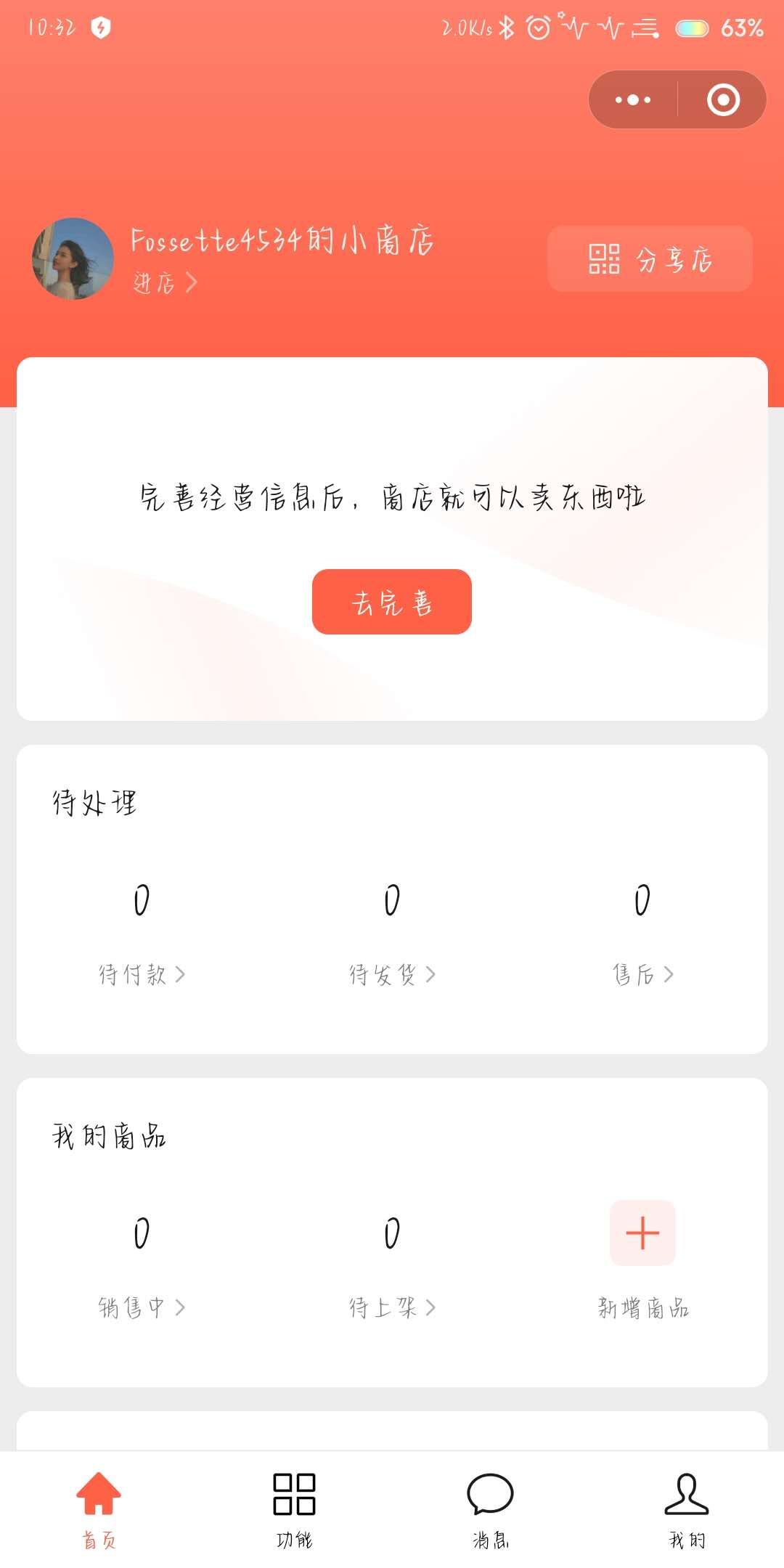The height and width of the screenshot is (1568, 784).
Task: Open 待发货 orders awaiting shipment
Action: (x=392, y=973)
